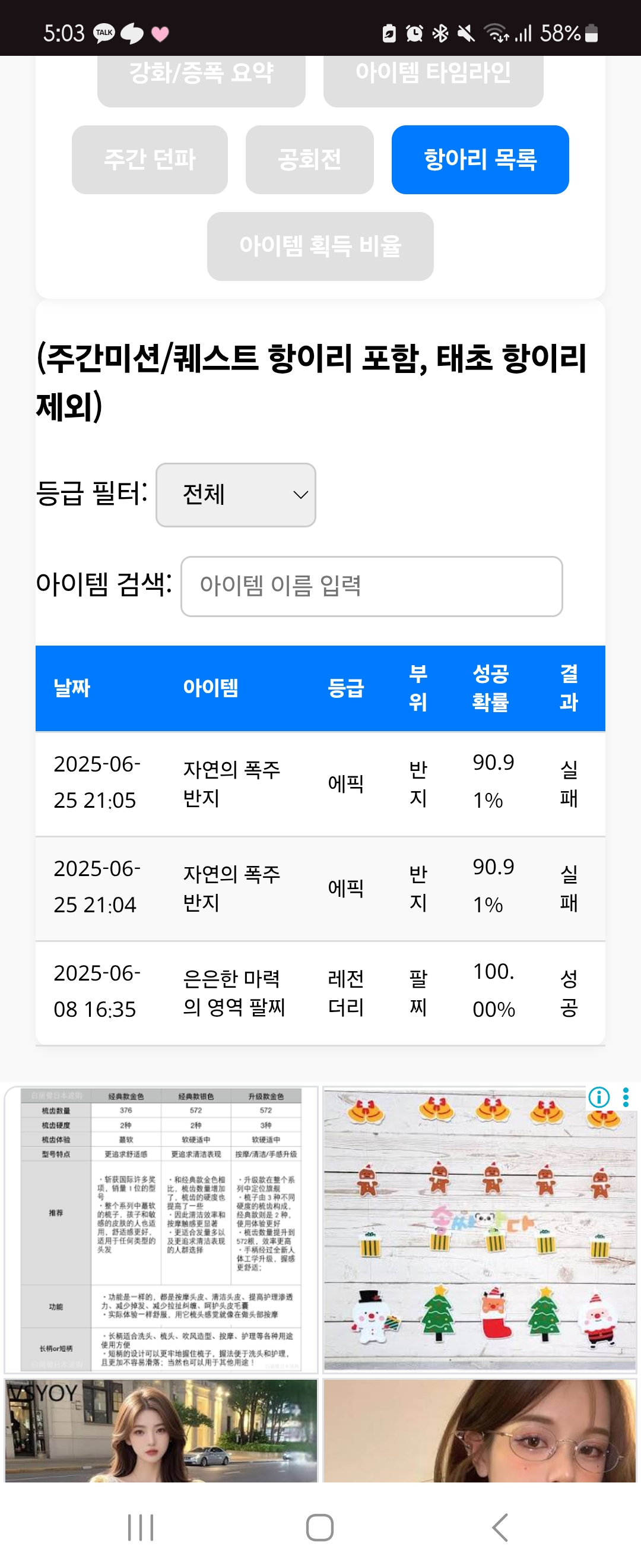
Task: Open the ad info icon
Action: point(599,1097)
